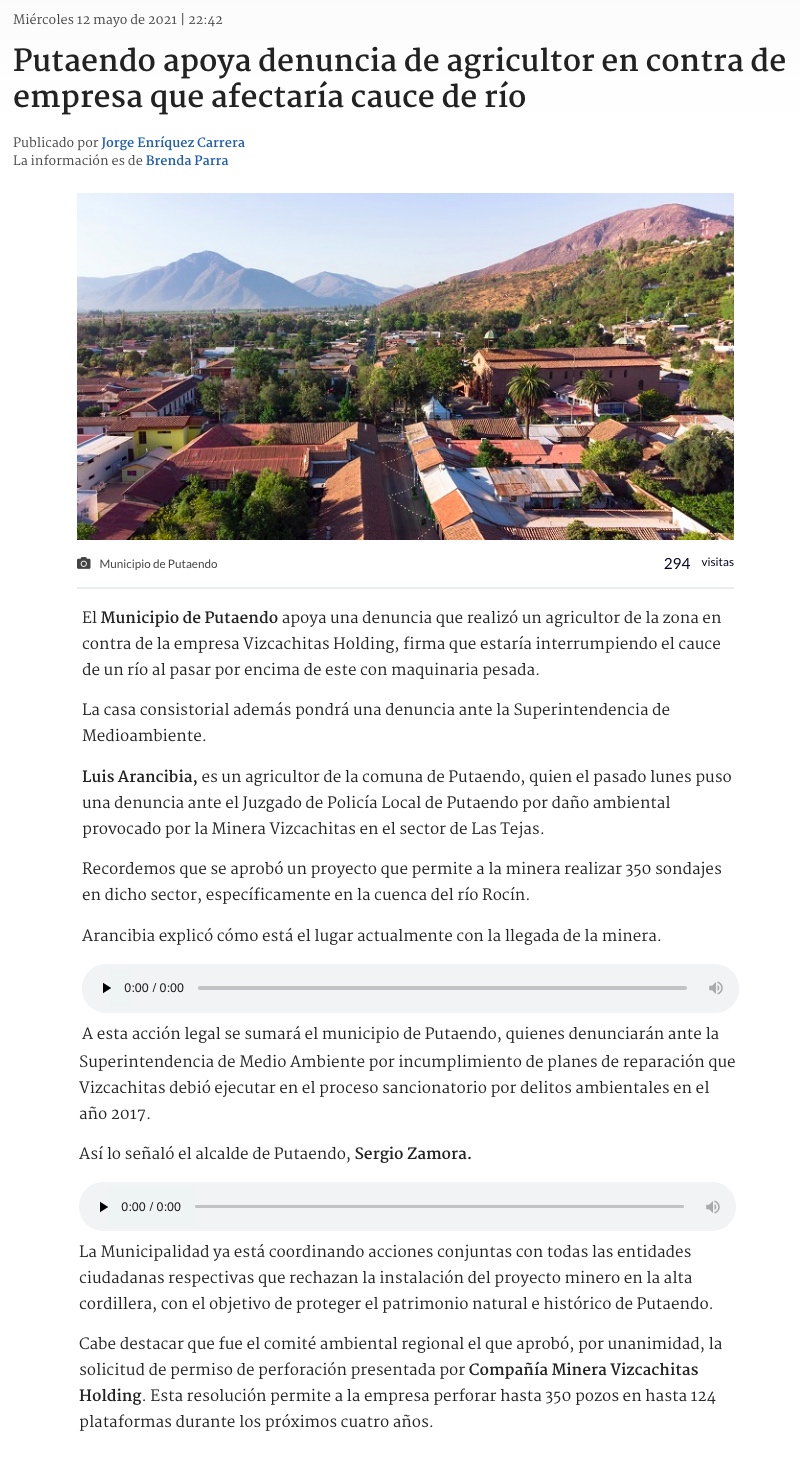Open author link Jorge Enríquez Carrera
The image size is (800, 1477).
click(x=173, y=142)
